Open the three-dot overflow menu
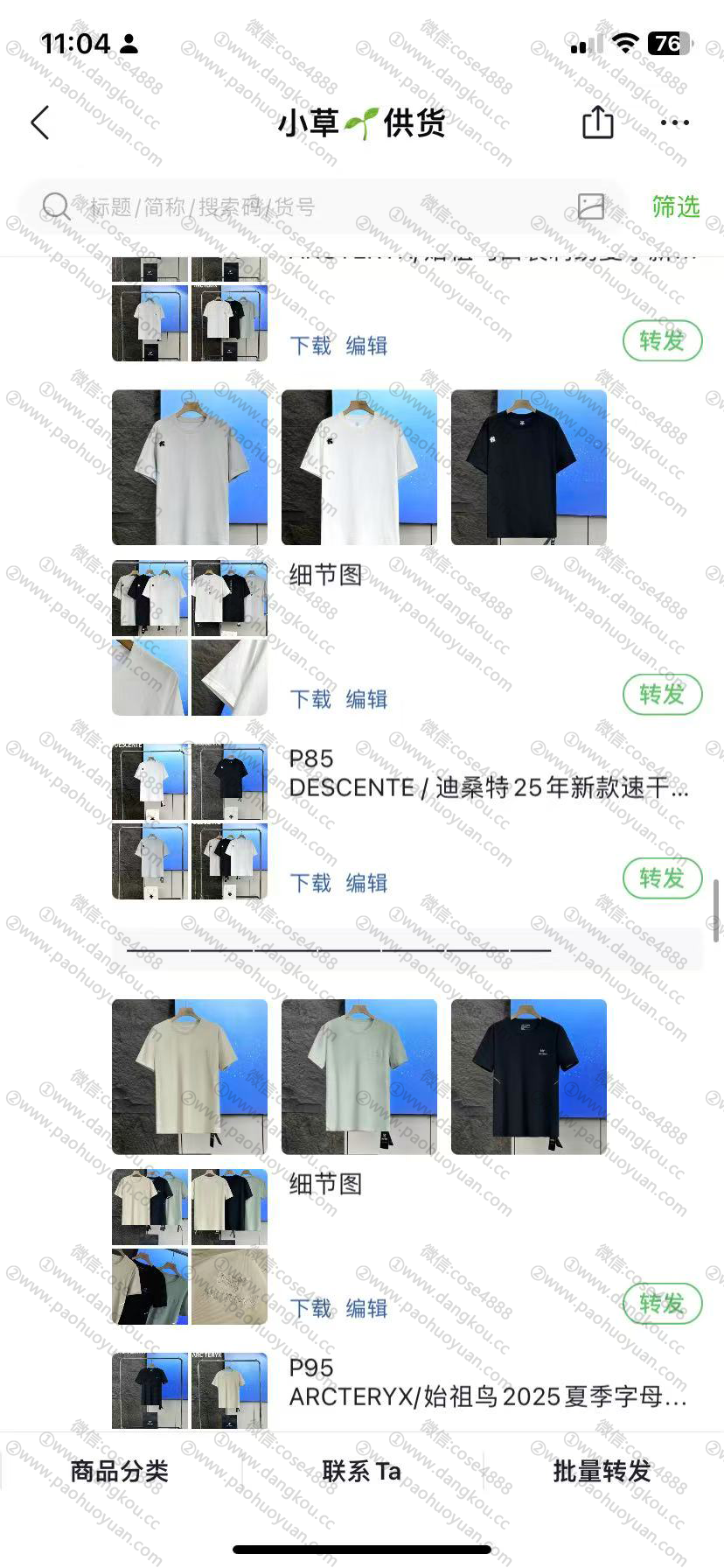Viewport: 724px width, 1568px height. click(x=674, y=122)
